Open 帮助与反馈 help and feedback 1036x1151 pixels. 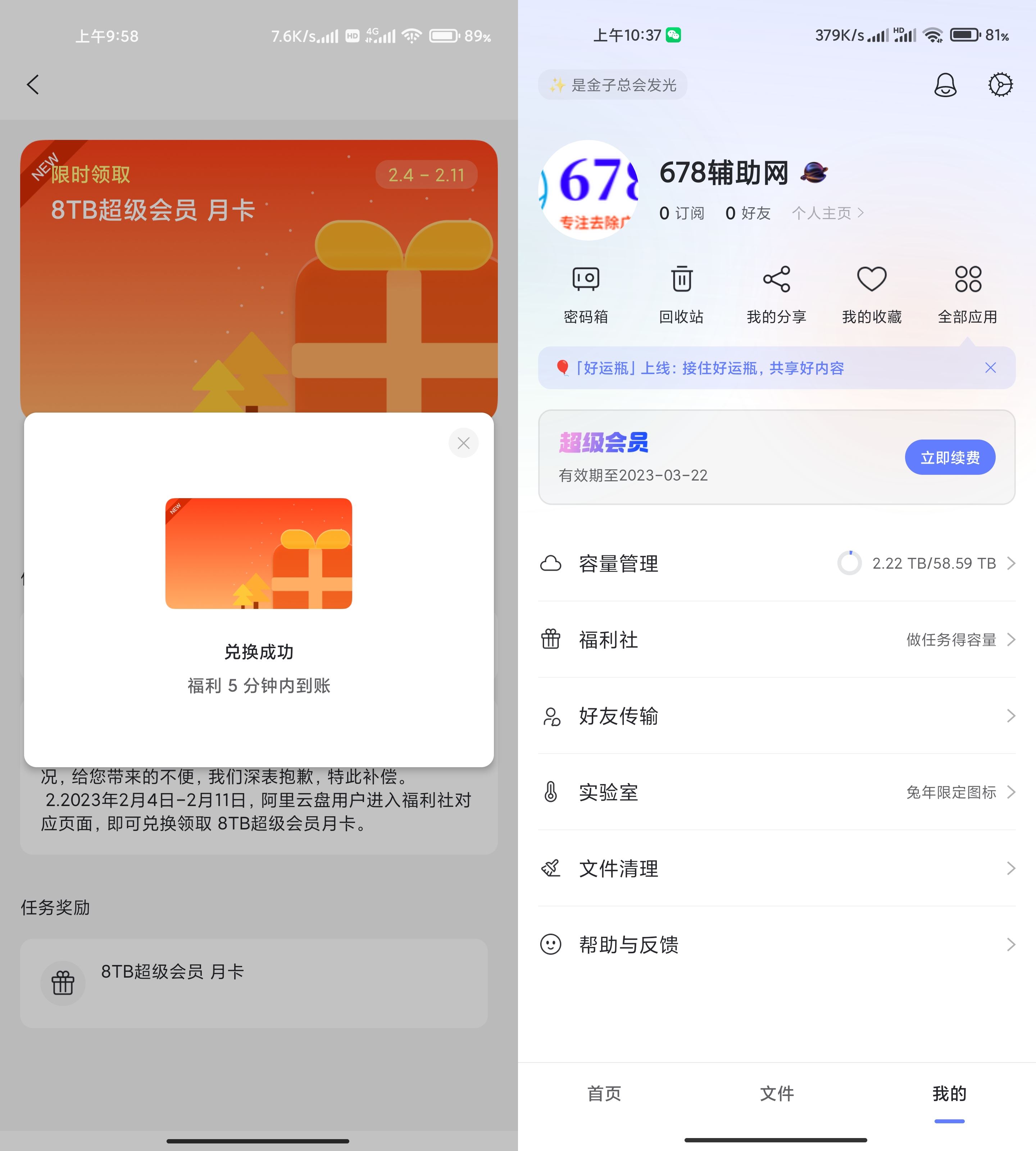[776, 945]
